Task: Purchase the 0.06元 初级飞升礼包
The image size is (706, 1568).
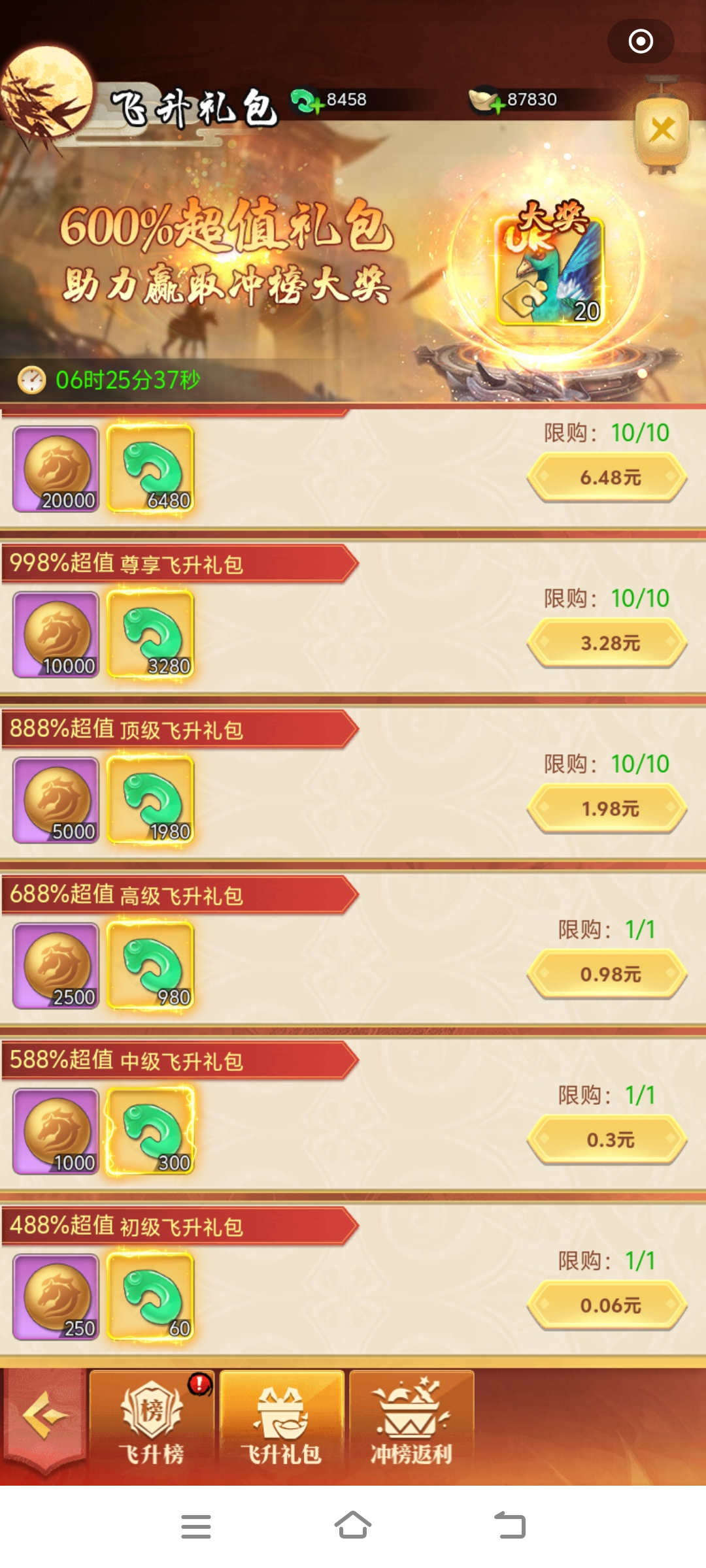Action: pyautogui.click(x=607, y=1305)
